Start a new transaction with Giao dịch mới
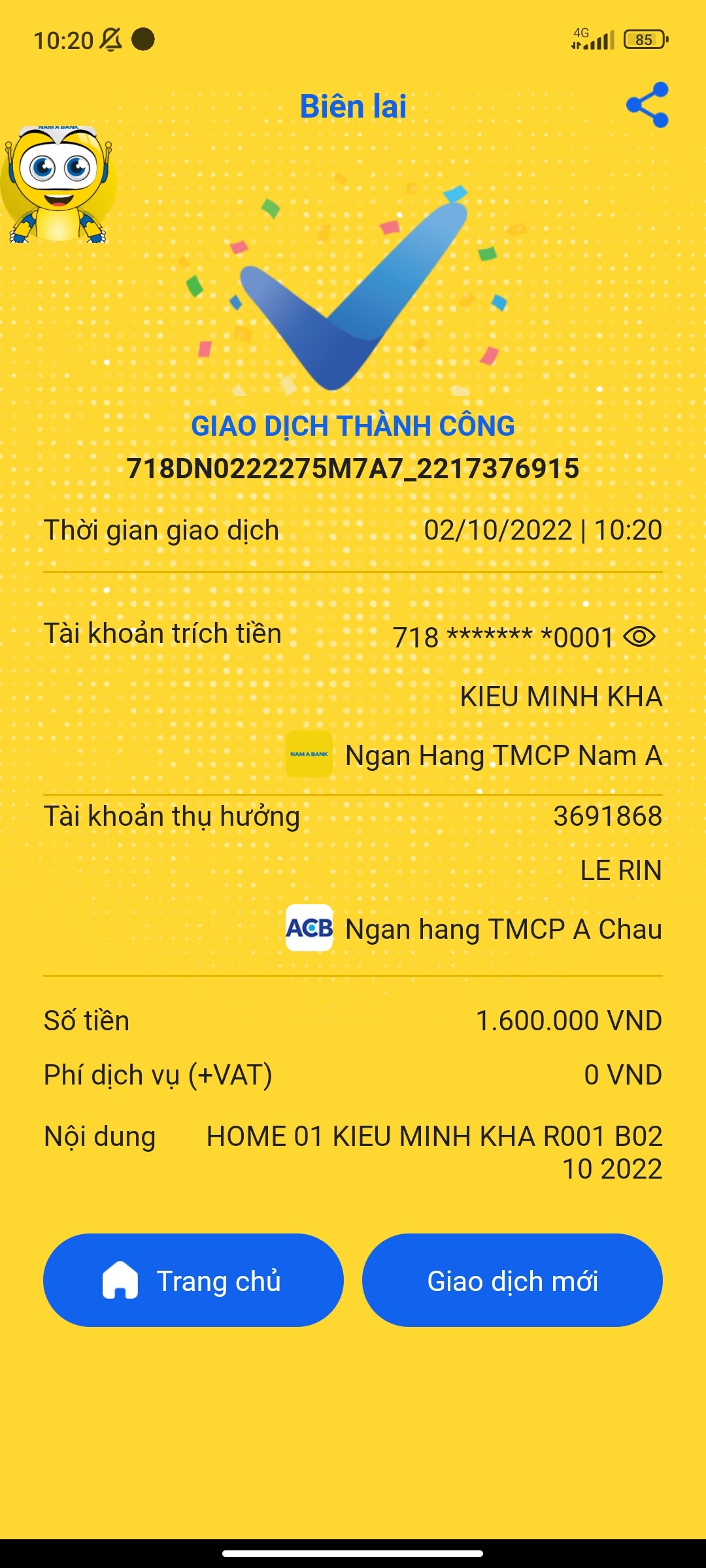The width and height of the screenshot is (706, 1568). 512,1281
